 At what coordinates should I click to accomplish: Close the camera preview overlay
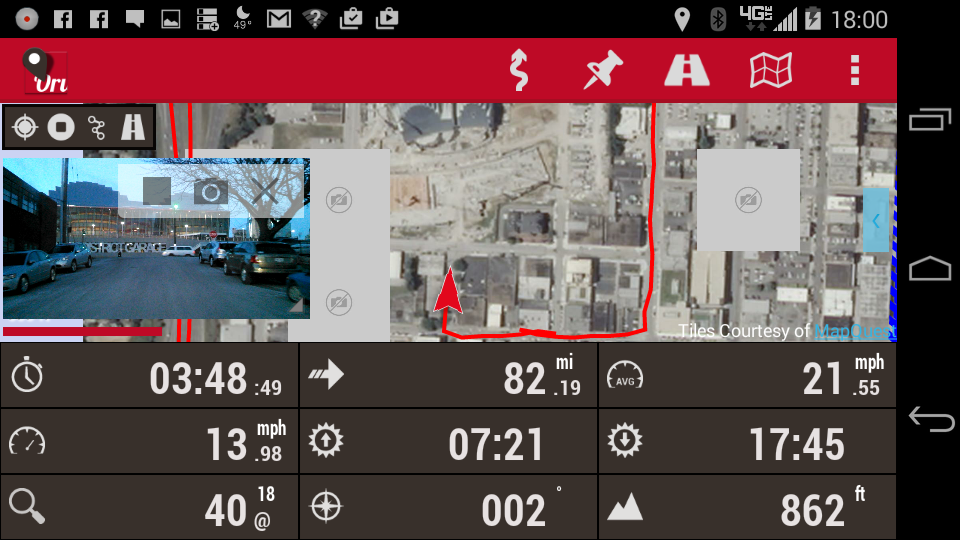point(264,191)
